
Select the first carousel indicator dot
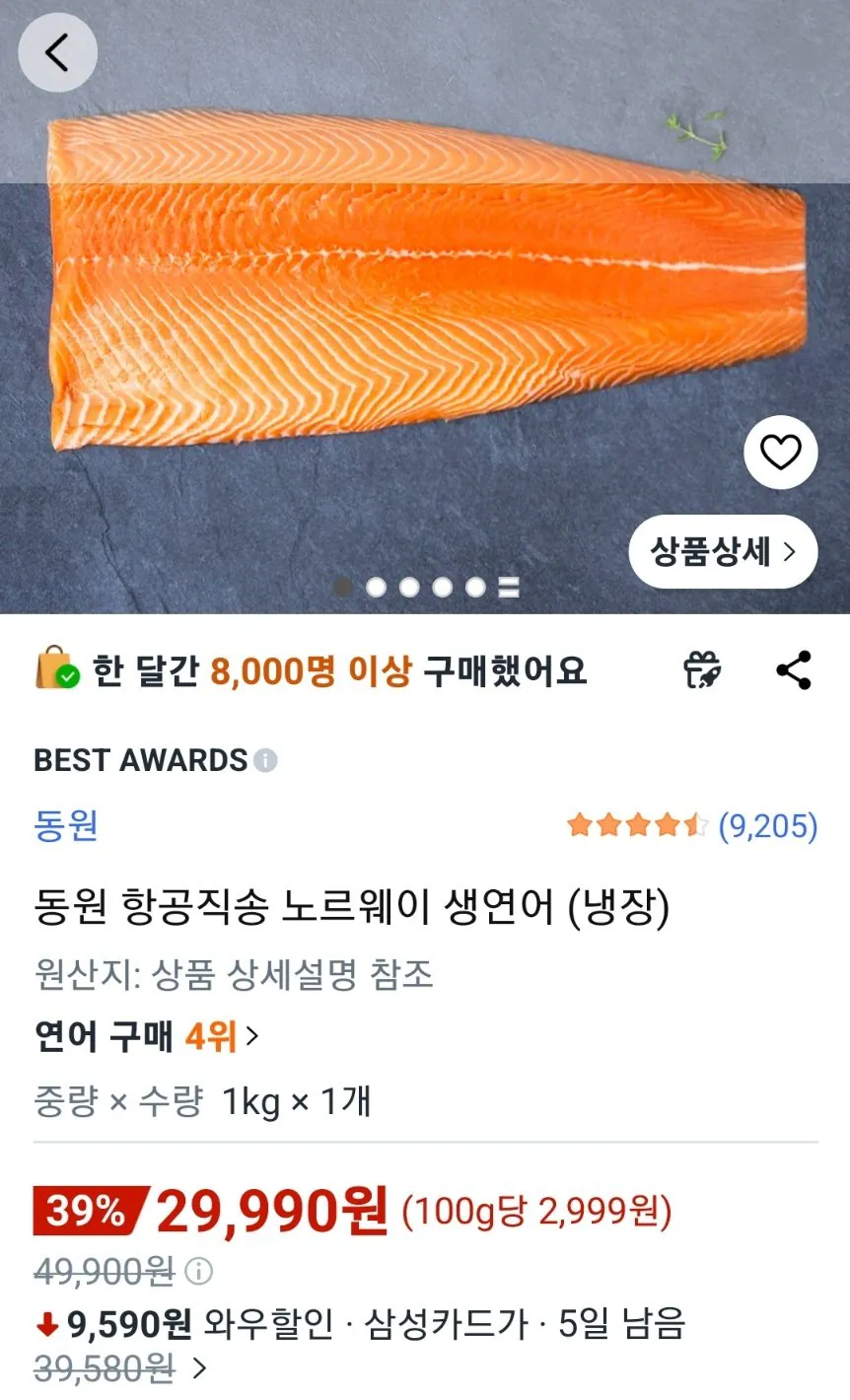point(342,588)
